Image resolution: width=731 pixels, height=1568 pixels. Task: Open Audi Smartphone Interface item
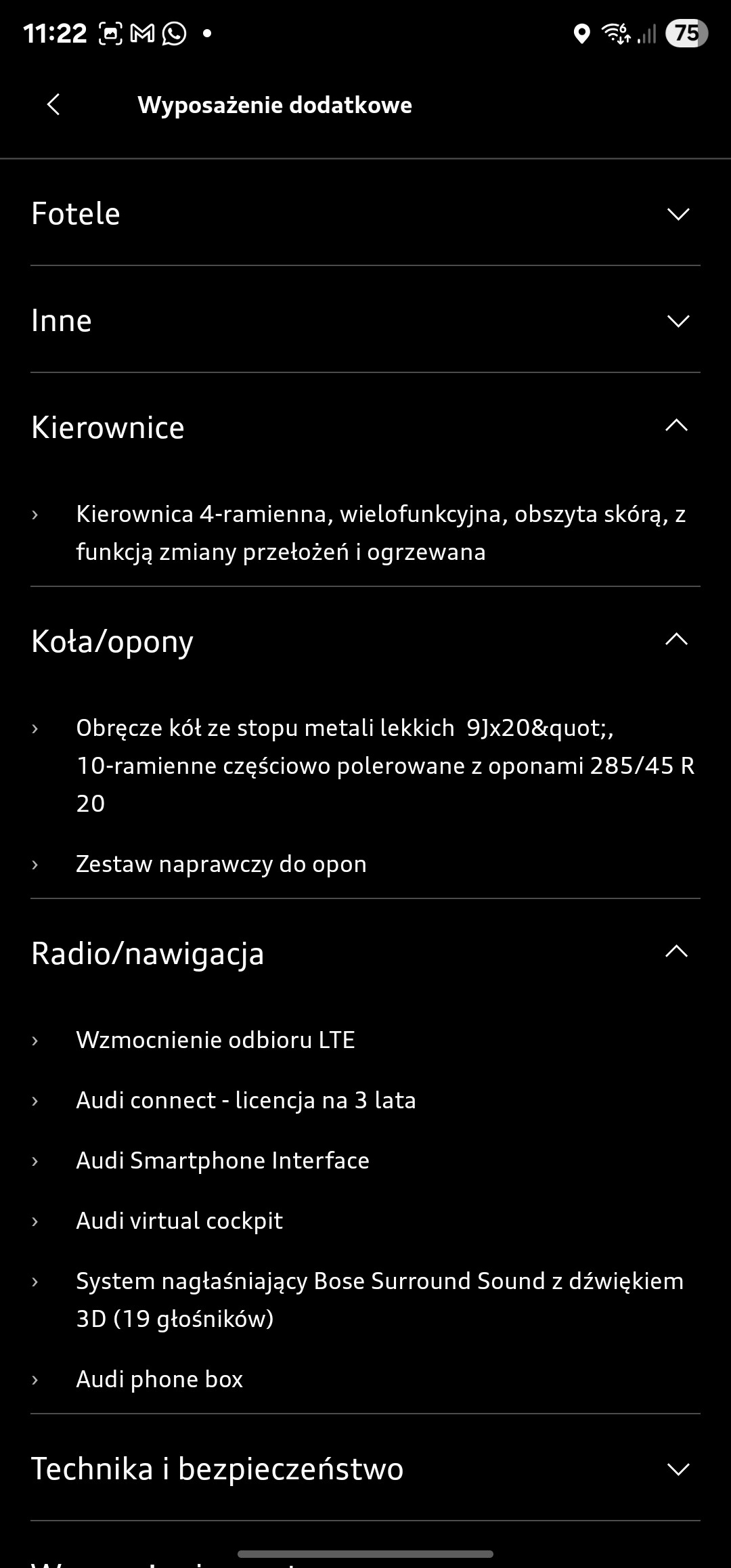(365, 1160)
